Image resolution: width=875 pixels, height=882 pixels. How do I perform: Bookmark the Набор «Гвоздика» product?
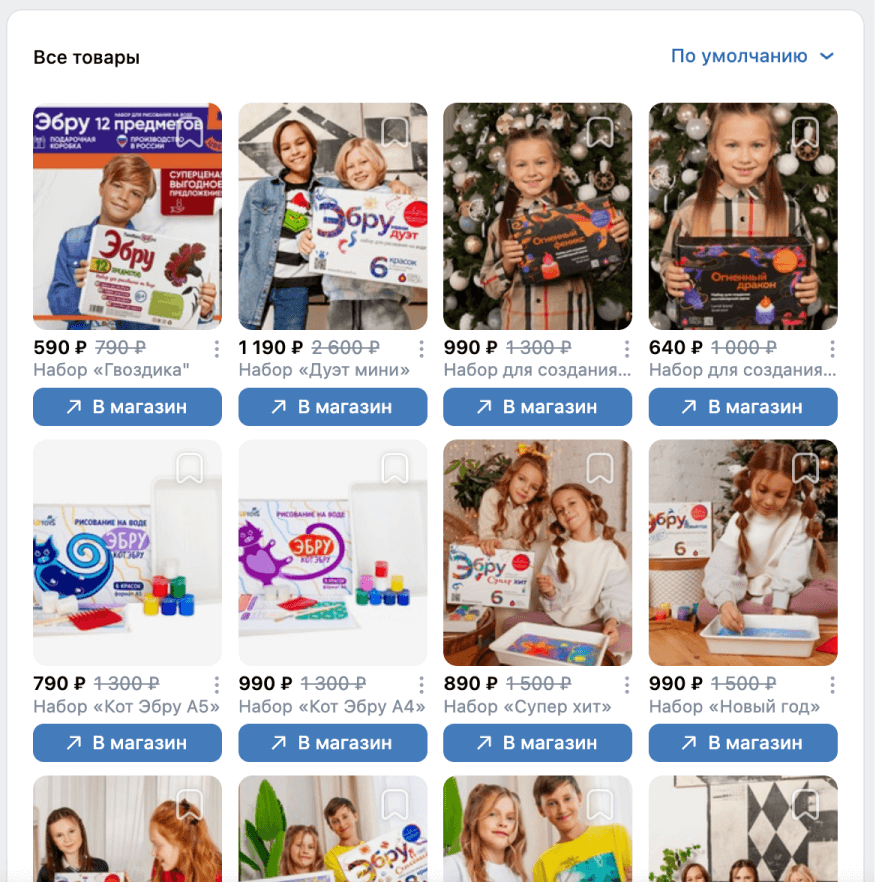pos(190,132)
